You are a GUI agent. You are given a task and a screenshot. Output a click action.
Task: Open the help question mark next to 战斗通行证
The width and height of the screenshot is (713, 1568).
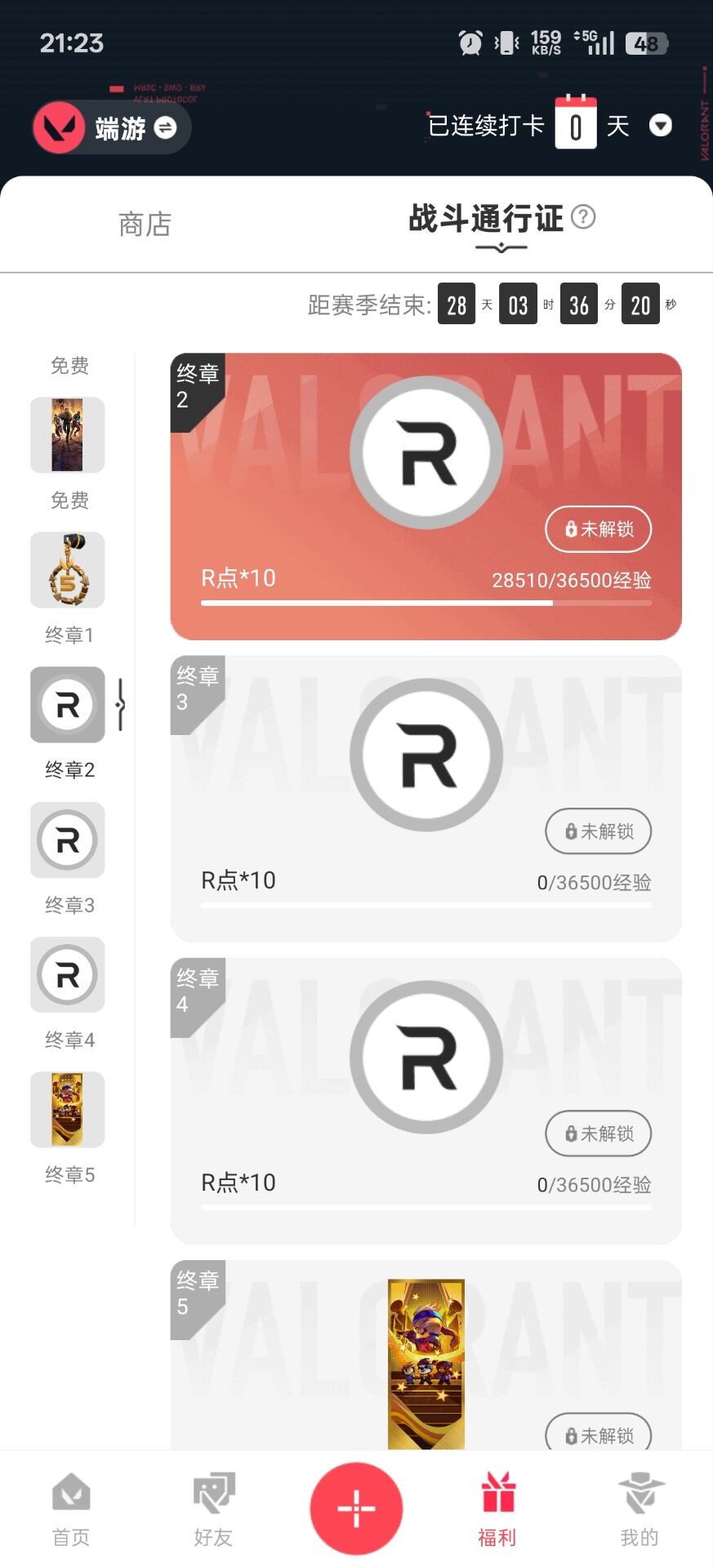585,217
